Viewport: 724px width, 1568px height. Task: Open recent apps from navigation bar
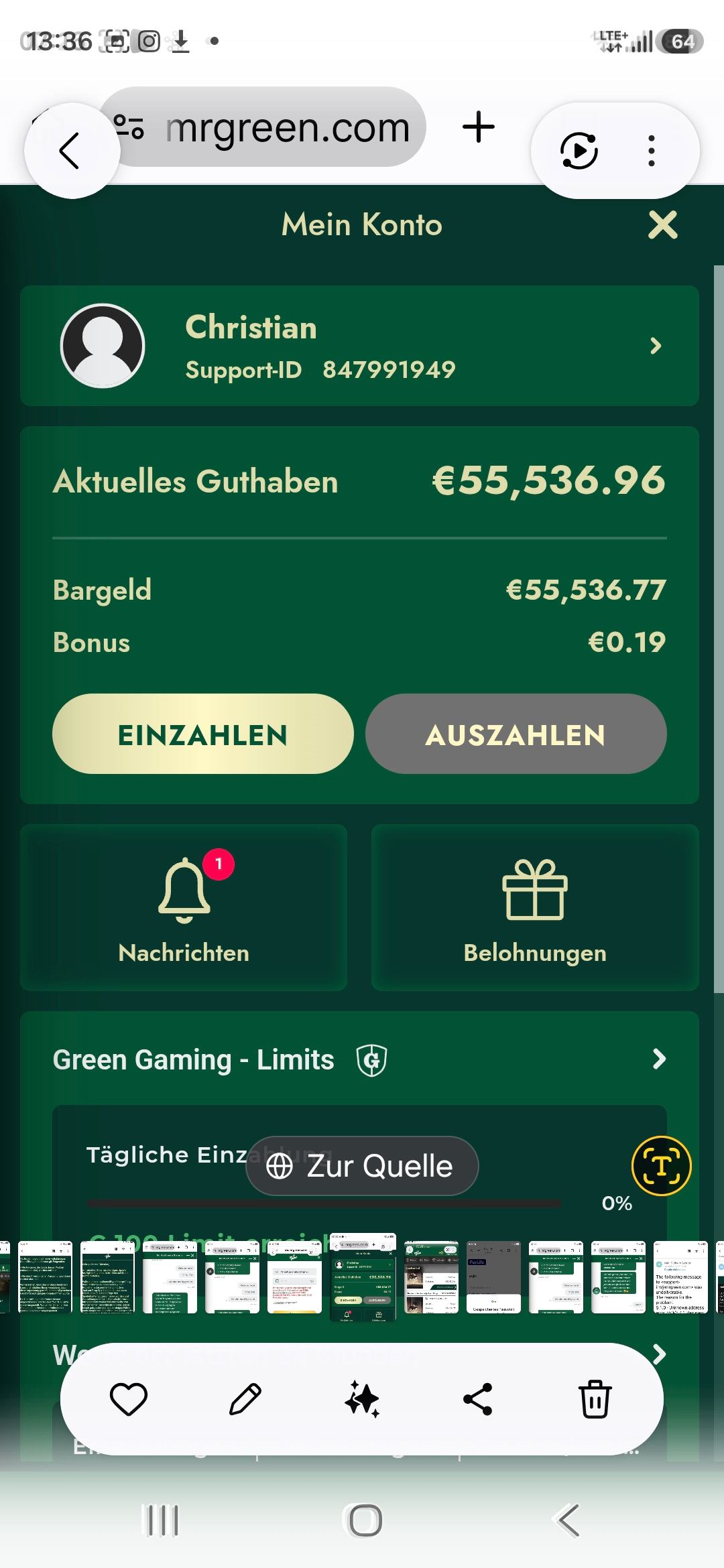162,1520
